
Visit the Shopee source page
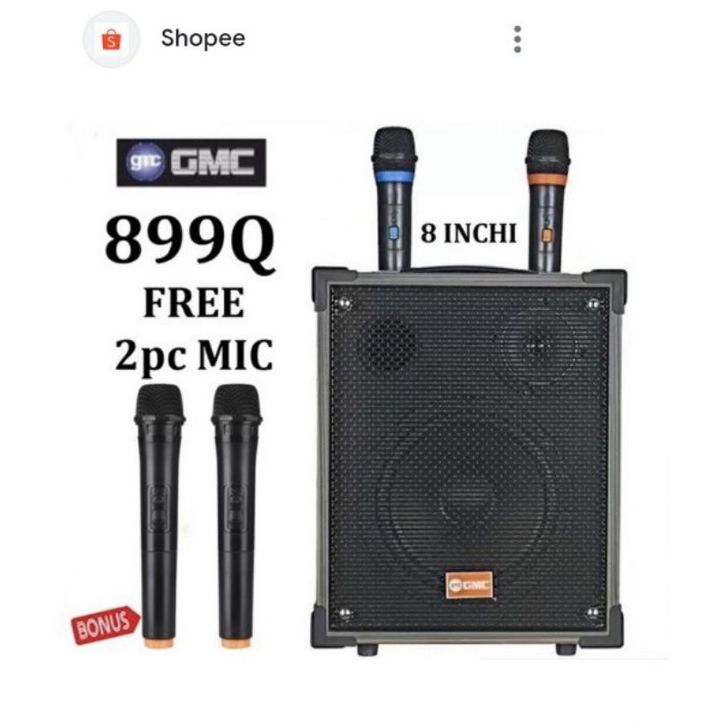[202, 39]
